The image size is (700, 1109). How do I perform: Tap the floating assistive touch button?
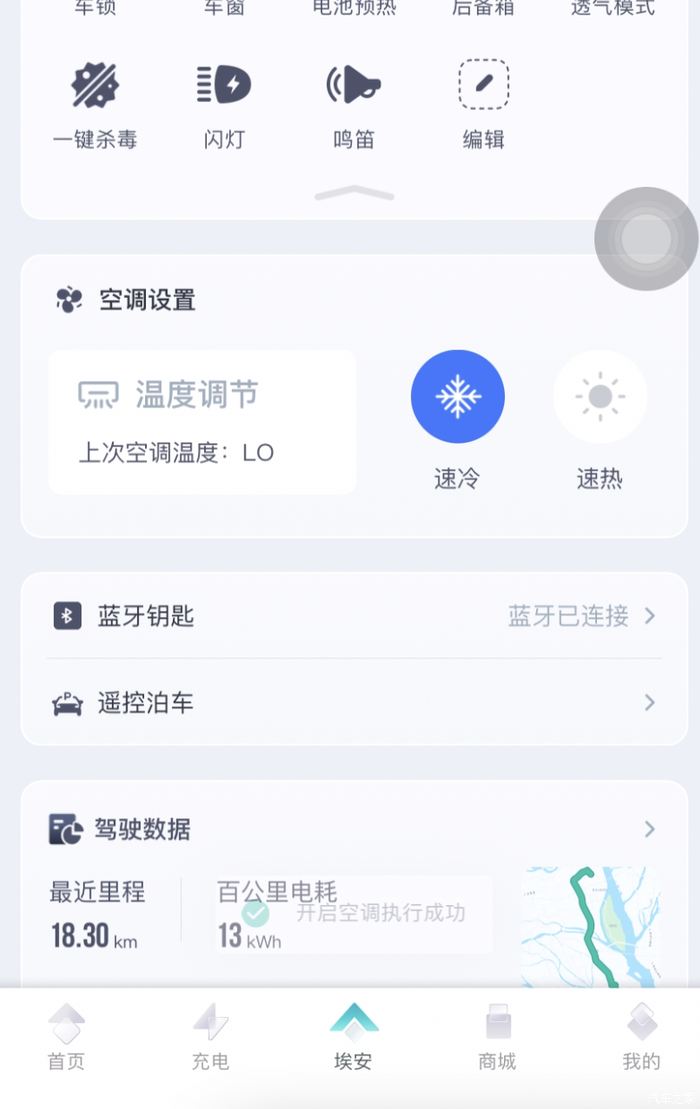(x=646, y=239)
